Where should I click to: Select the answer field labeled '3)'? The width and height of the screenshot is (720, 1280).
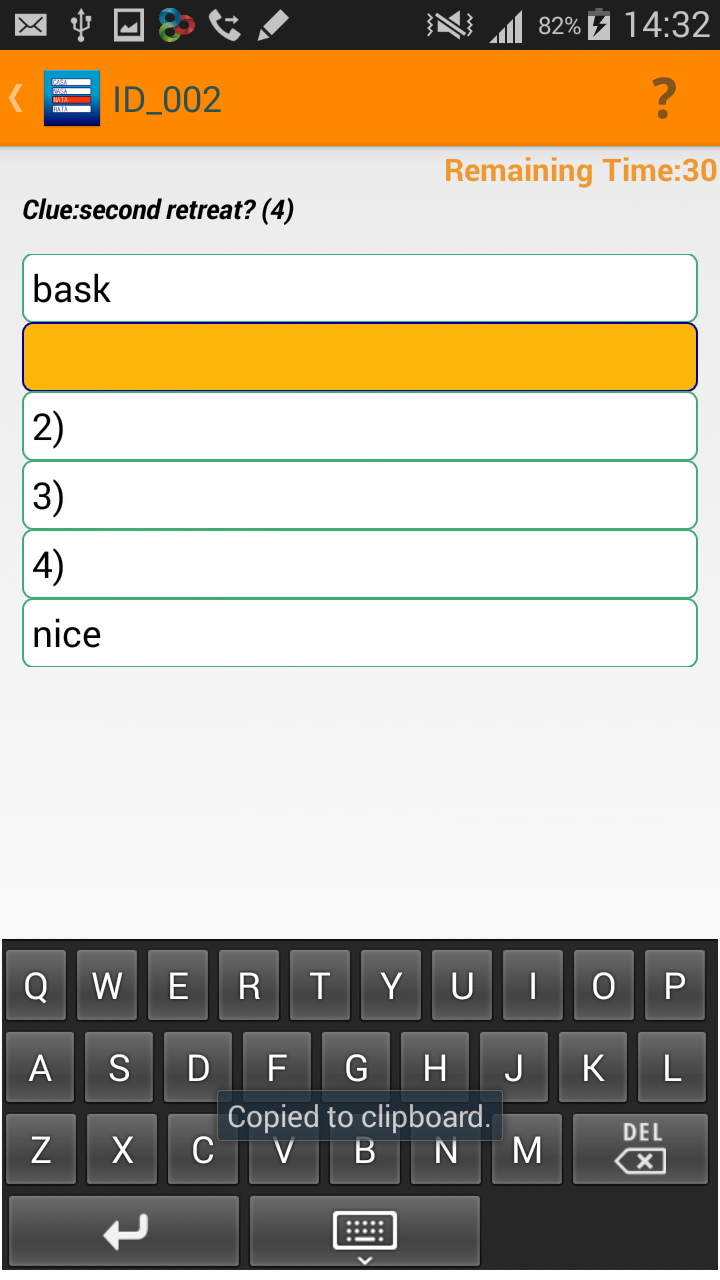click(360, 495)
